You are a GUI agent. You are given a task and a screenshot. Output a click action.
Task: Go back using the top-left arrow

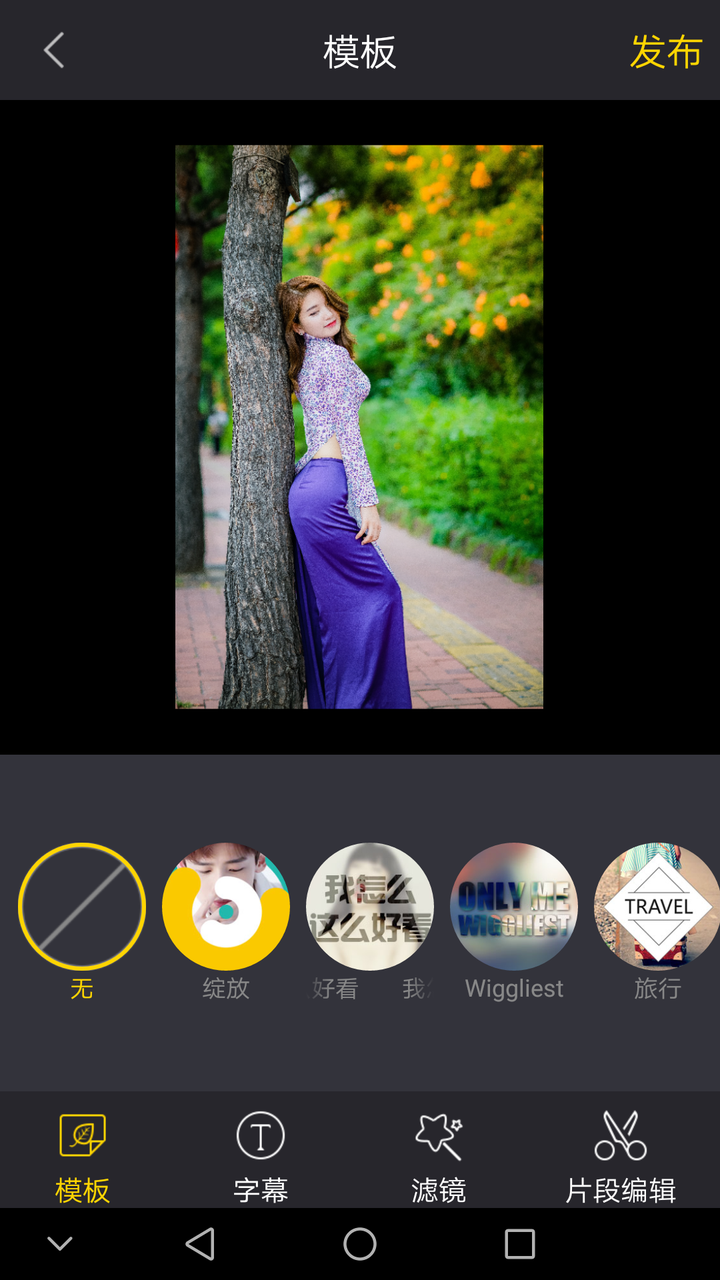pyautogui.click(x=54, y=51)
